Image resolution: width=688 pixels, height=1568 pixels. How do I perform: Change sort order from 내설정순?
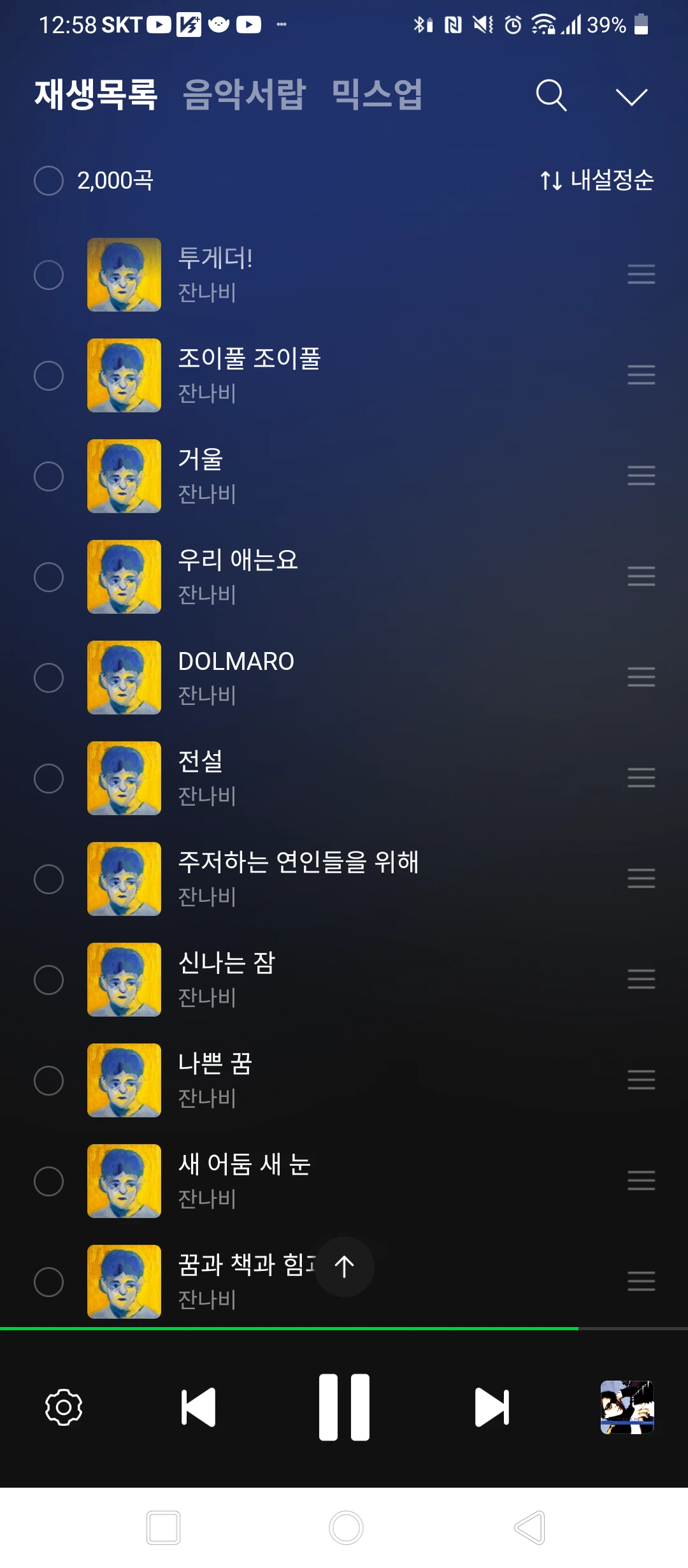tap(597, 180)
